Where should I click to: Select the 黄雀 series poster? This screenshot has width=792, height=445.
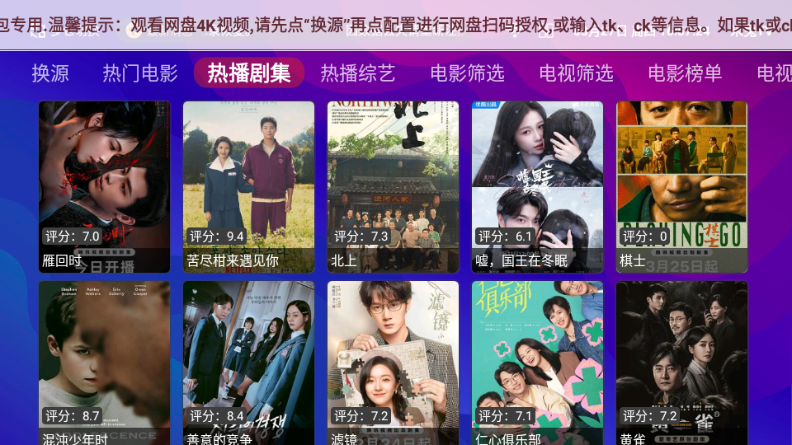tap(681, 363)
